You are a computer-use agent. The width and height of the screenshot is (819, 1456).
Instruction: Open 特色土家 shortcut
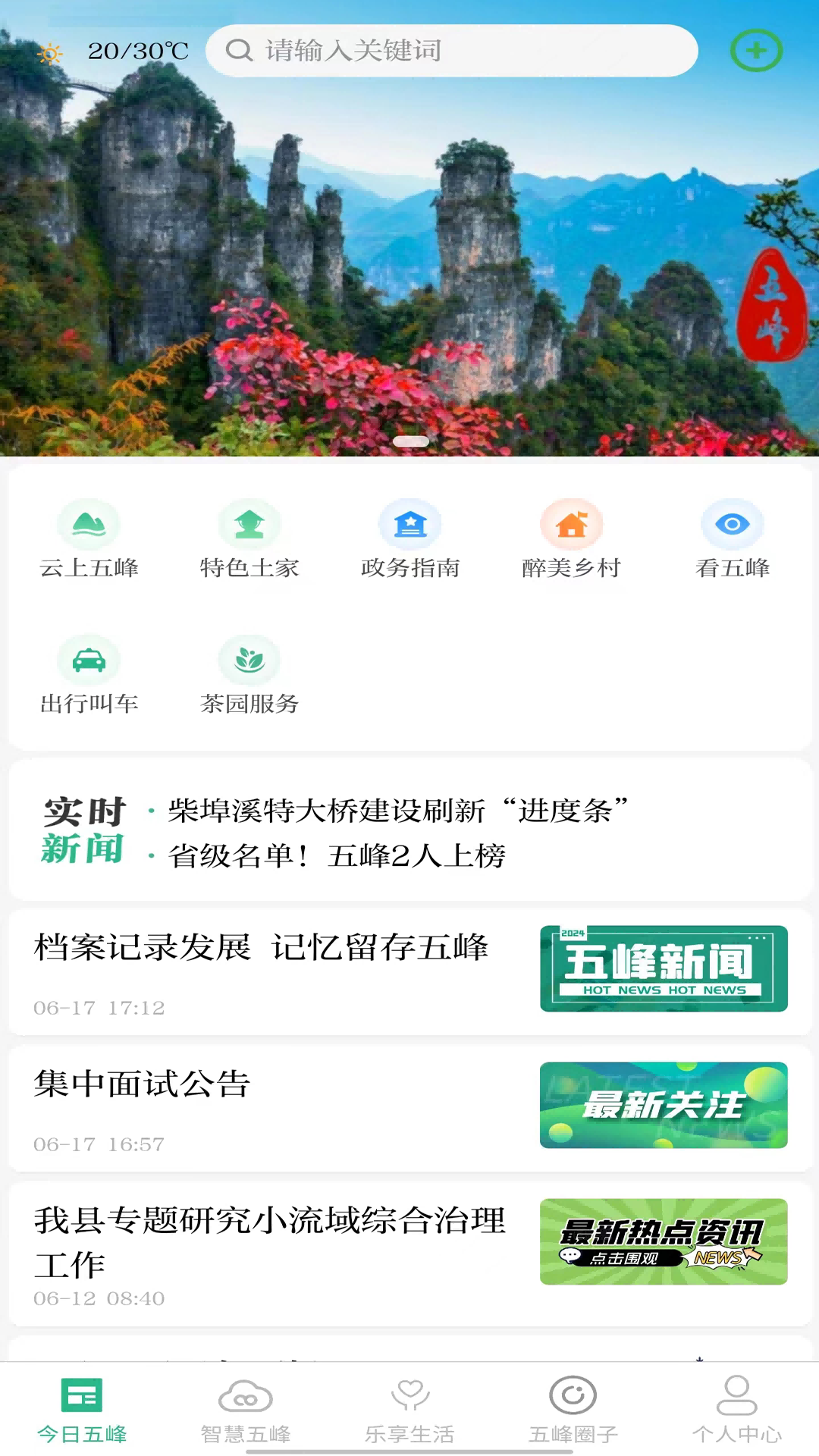pyautogui.click(x=249, y=538)
